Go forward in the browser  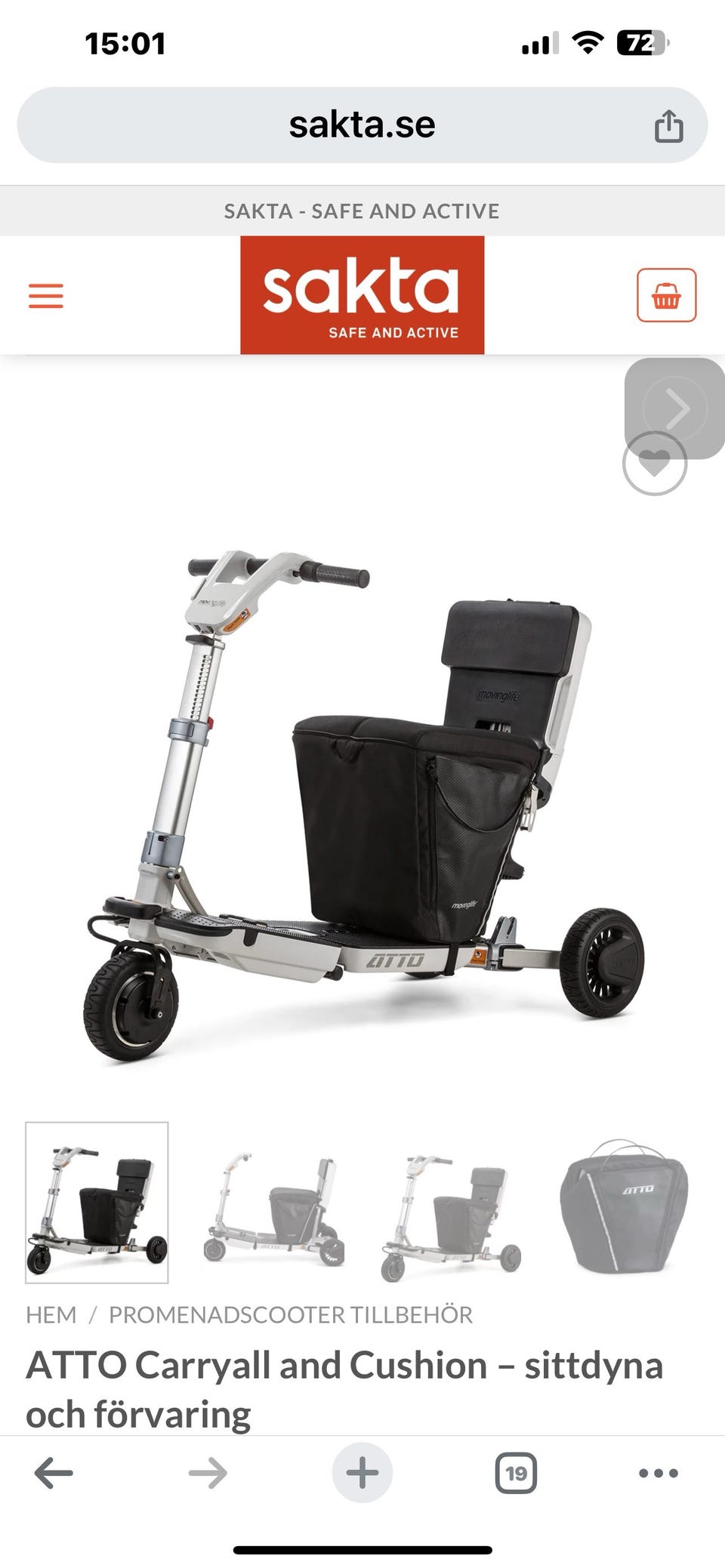point(208,1473)
